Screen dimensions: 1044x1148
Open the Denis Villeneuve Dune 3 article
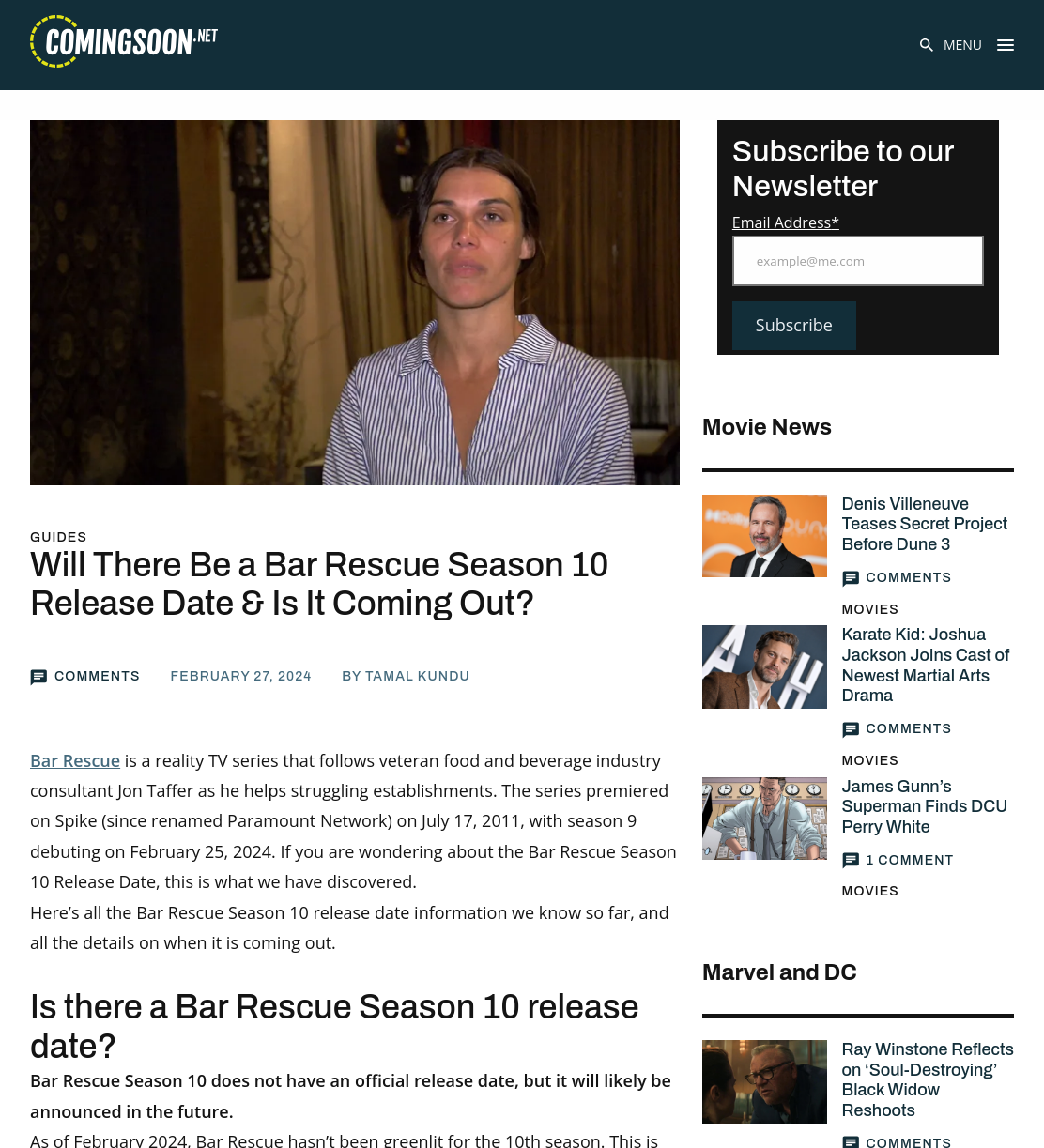(x=925, y=524)
